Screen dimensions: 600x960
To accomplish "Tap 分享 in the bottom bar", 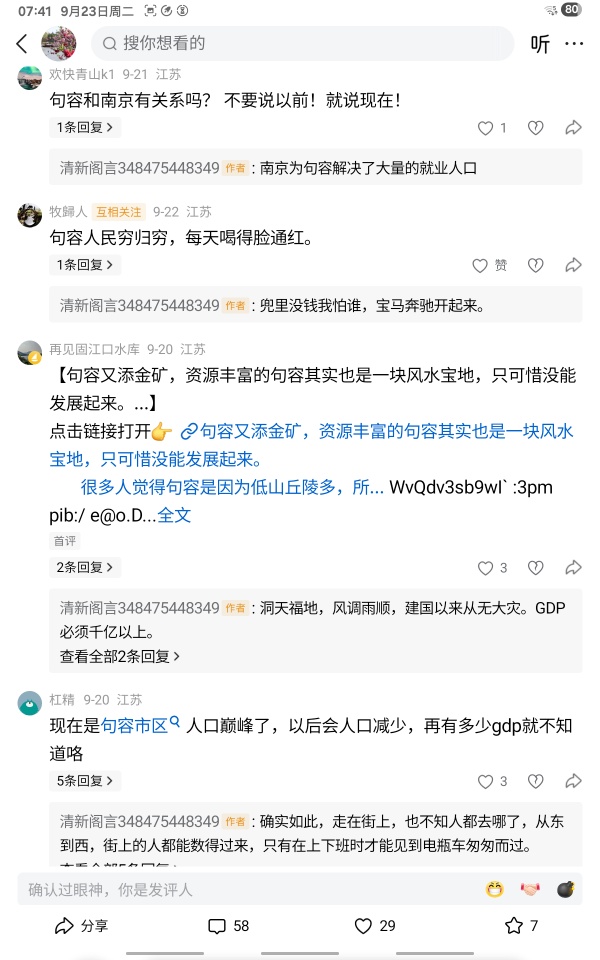I will [82, 926].
